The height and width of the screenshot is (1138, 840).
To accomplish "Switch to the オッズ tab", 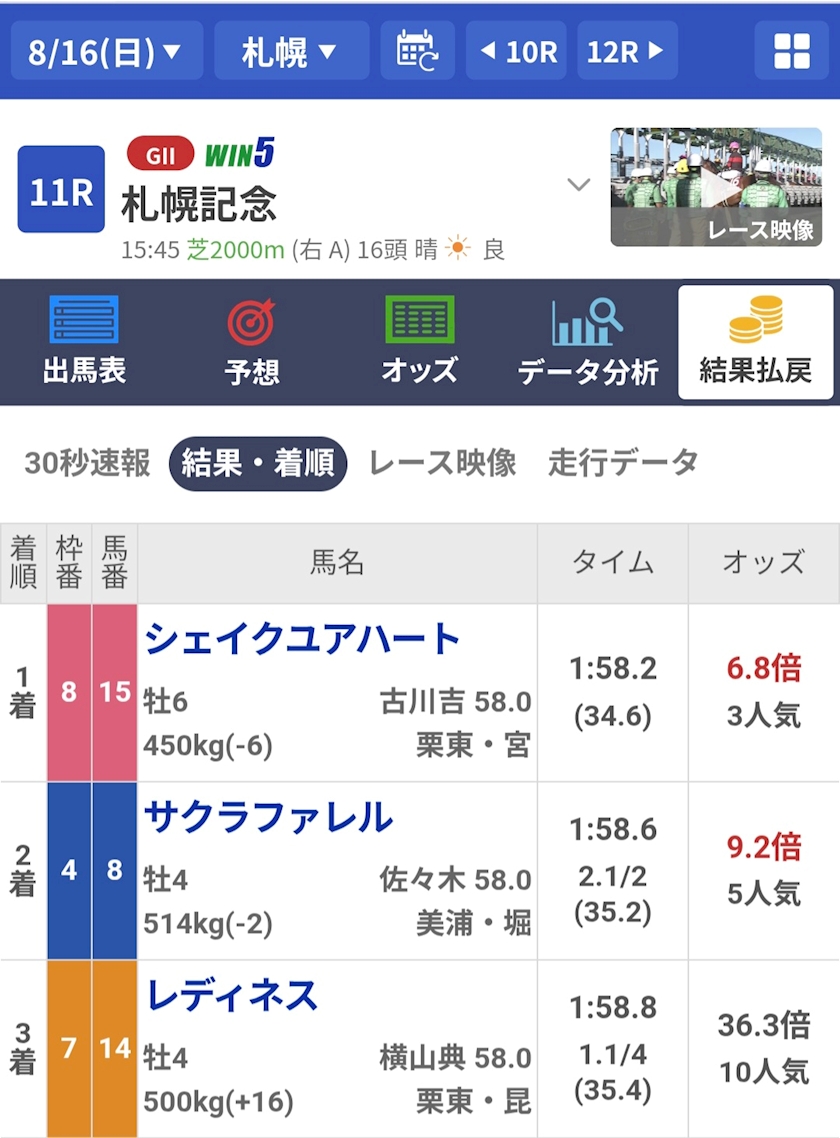I will pos(420,341).
